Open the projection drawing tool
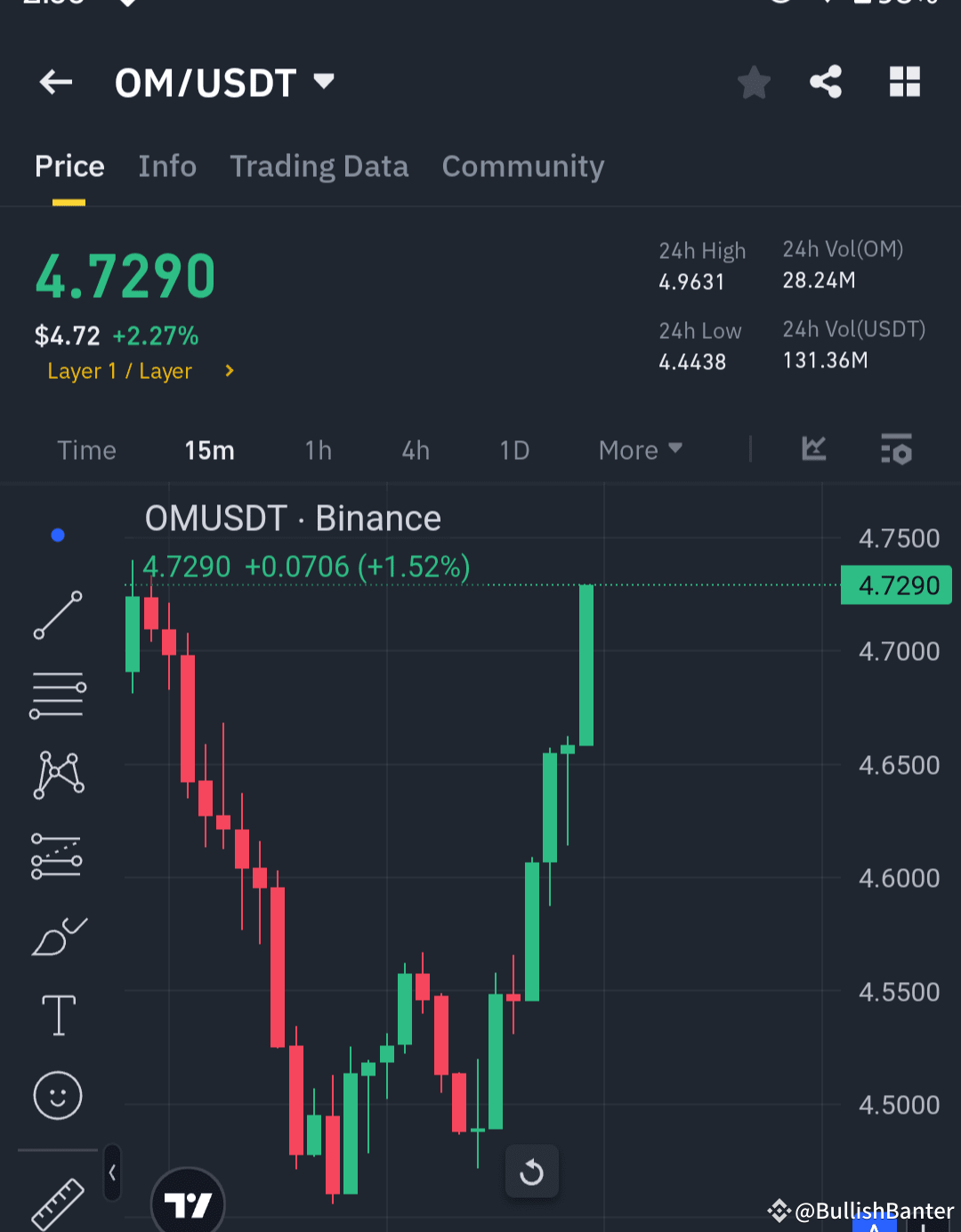Viewport: 961px width, 1232px height. 57,855
